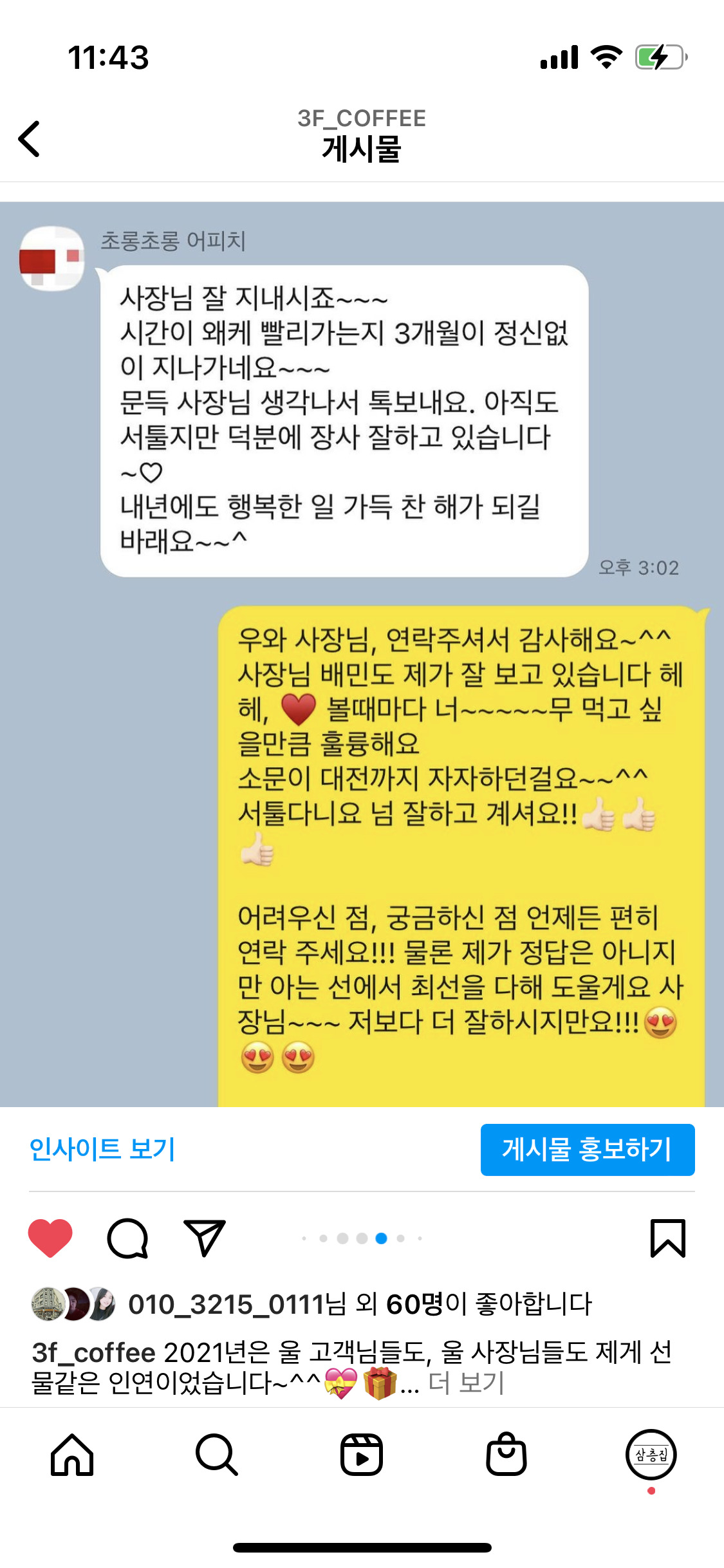Tap the 게시물 홍보하기 button
The height and width of the screenshot is (1568, 724).
point(587,1150)
